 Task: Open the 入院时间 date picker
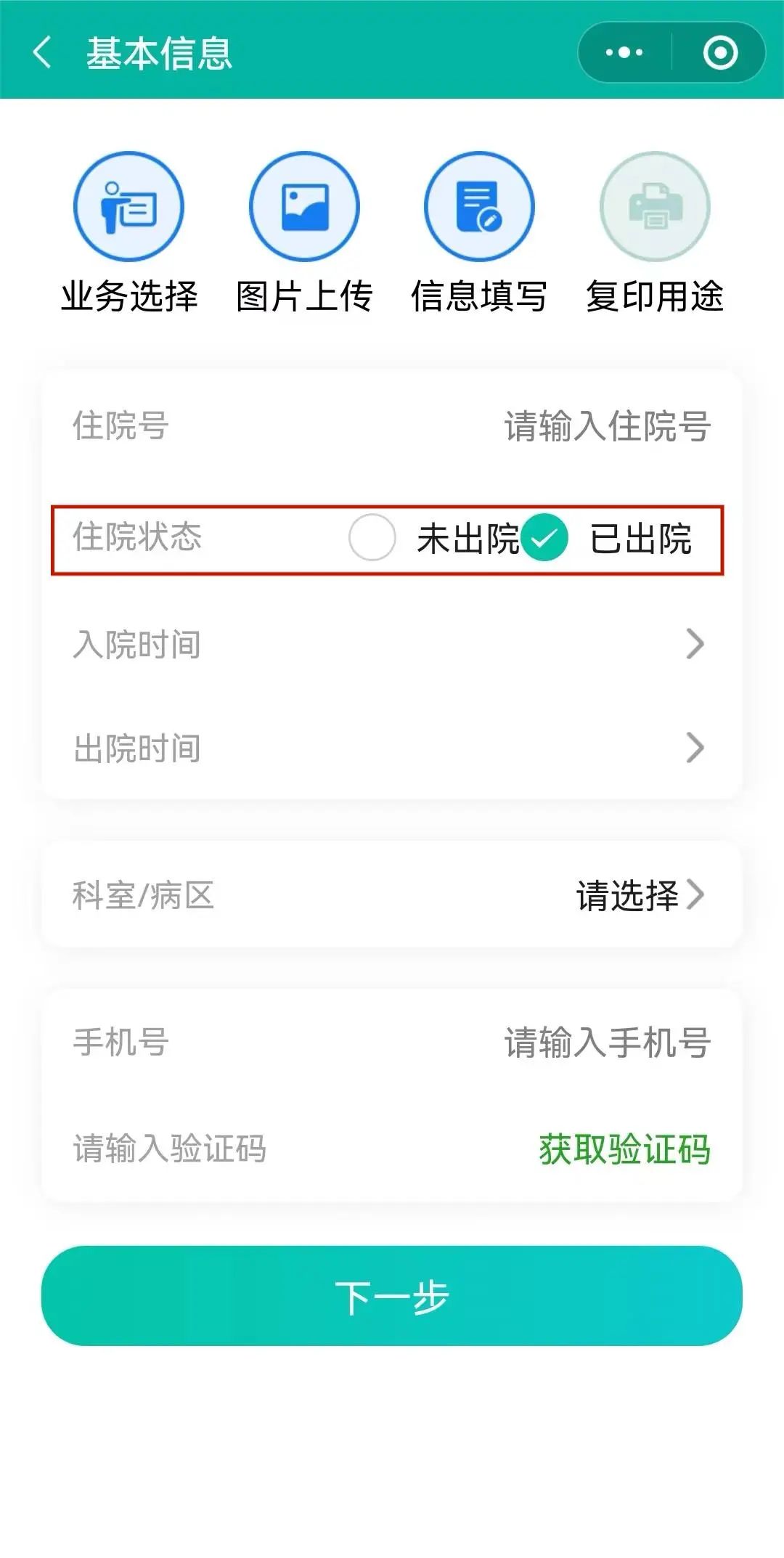tap(392, 644)
